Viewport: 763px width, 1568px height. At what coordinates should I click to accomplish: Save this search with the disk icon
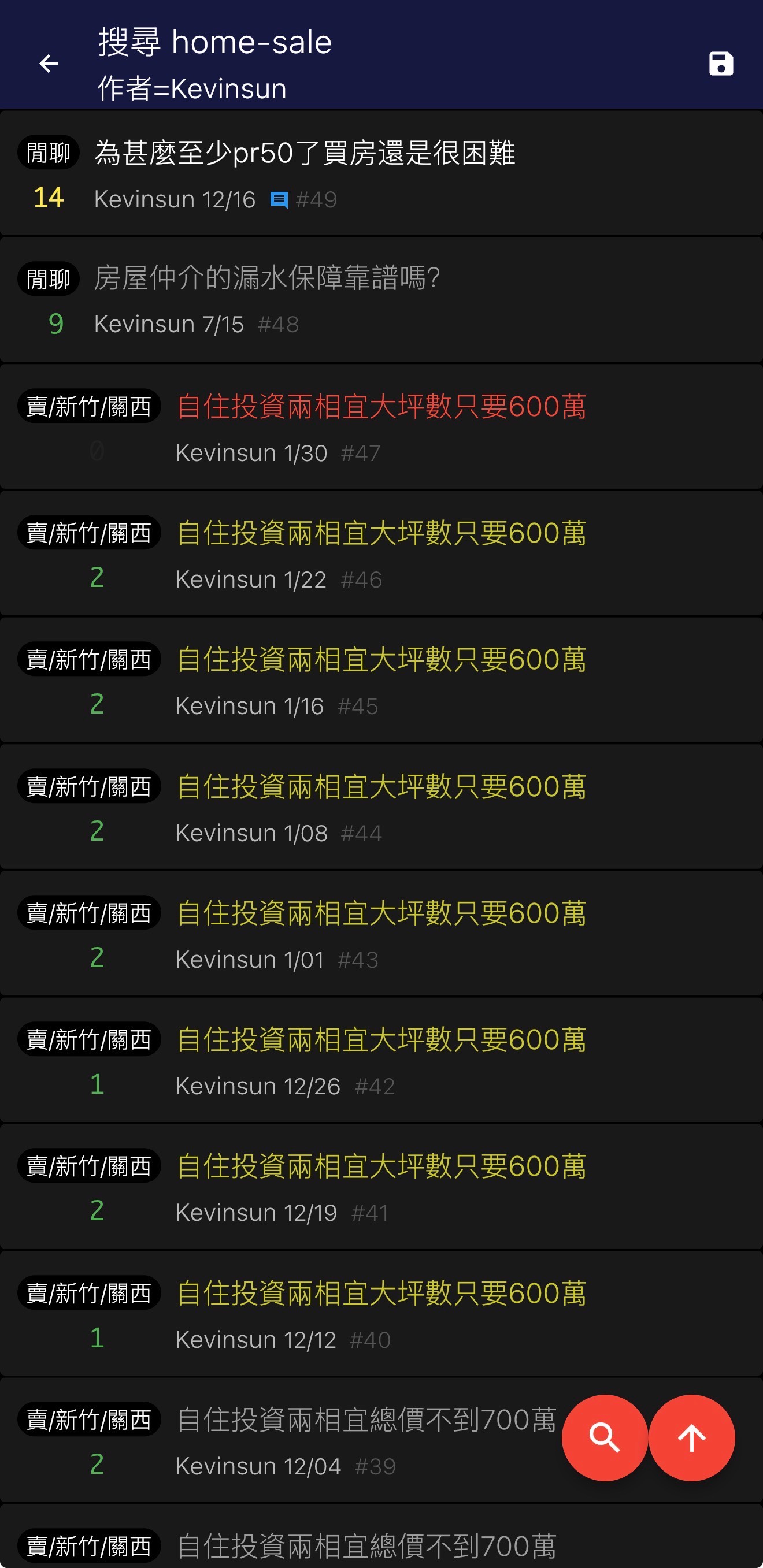tap(720, 64)
